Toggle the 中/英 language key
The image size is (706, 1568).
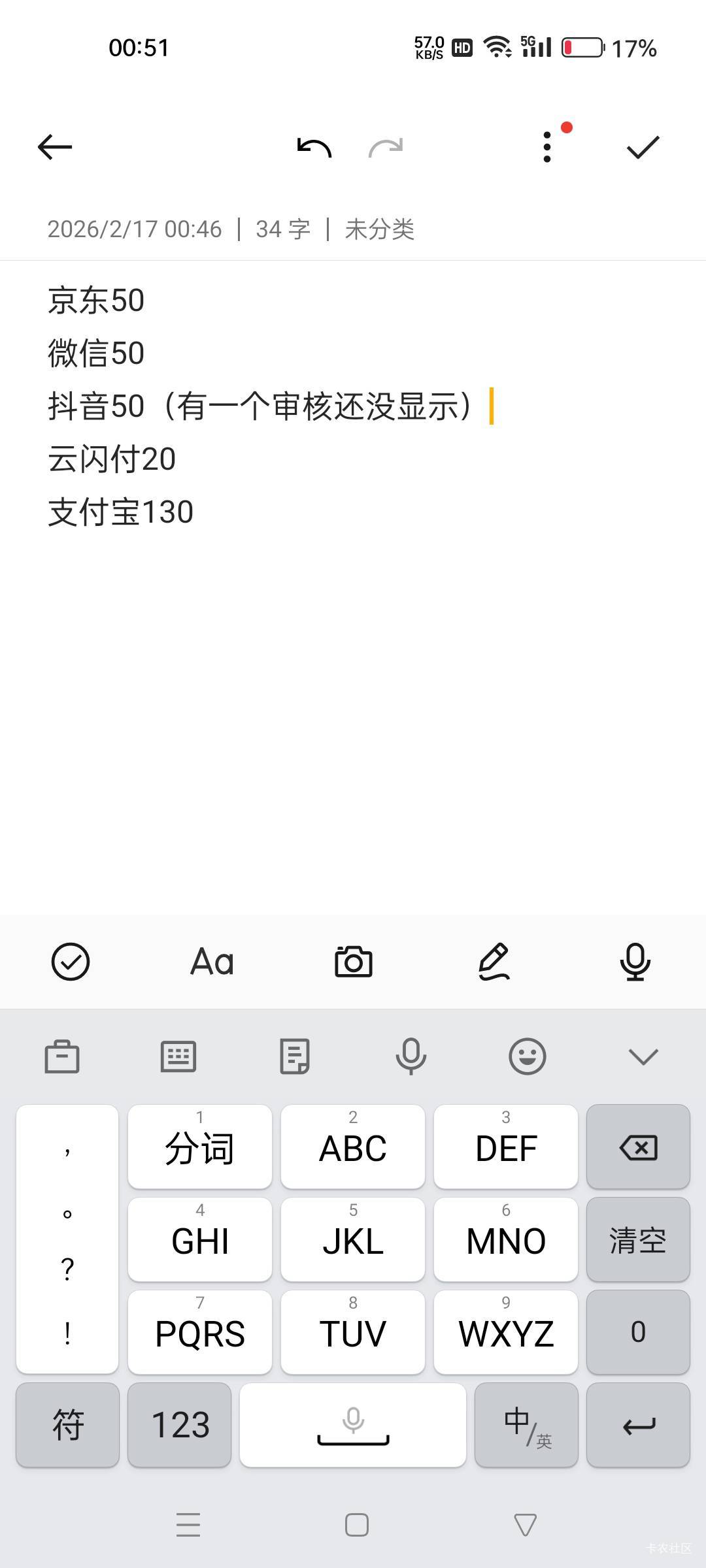coord(527,1425)
